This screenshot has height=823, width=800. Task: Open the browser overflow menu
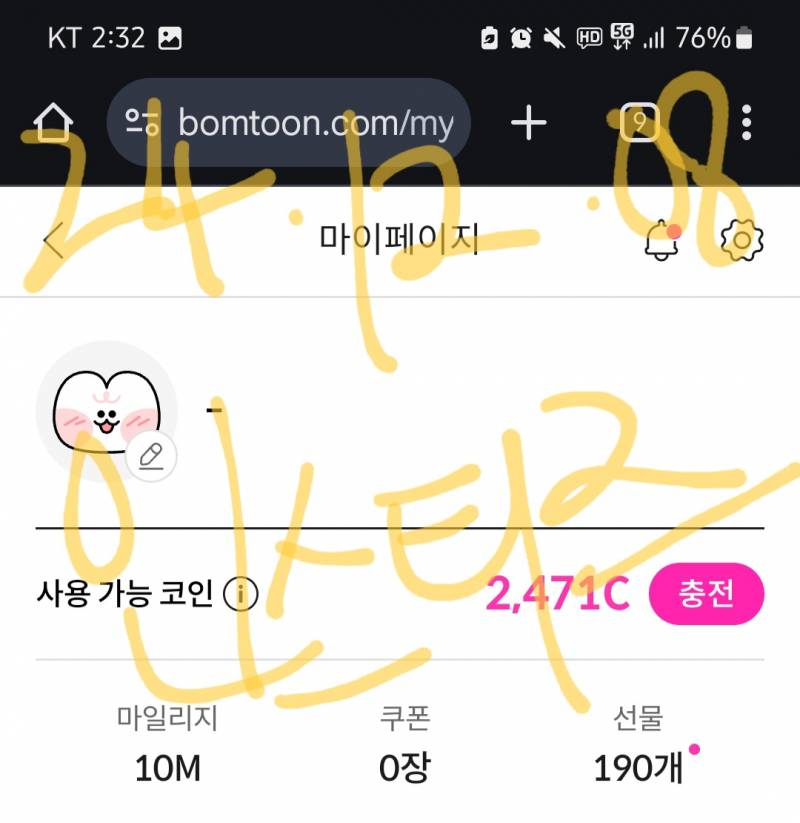click(x=746, y=123)
